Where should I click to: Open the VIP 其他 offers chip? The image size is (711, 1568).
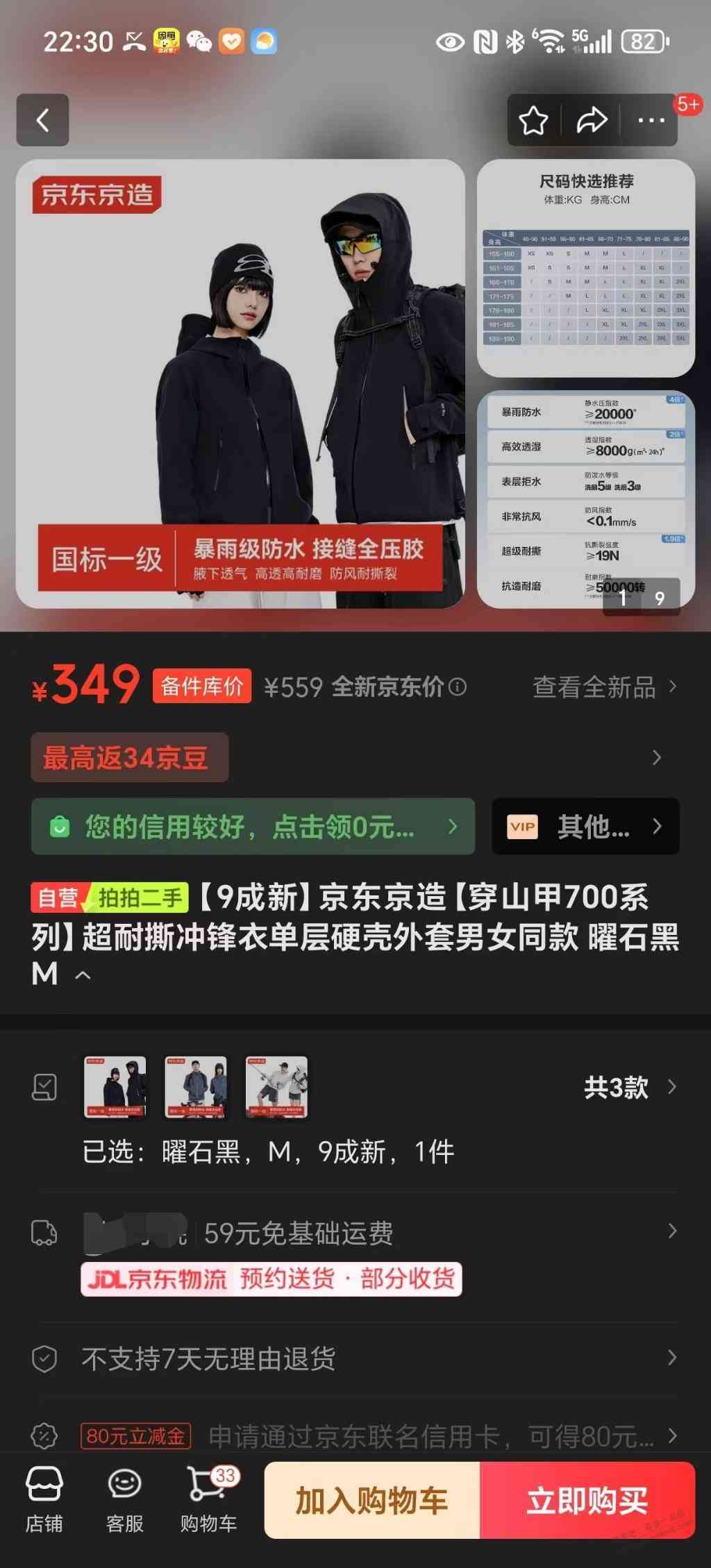(x=585, y=826)
